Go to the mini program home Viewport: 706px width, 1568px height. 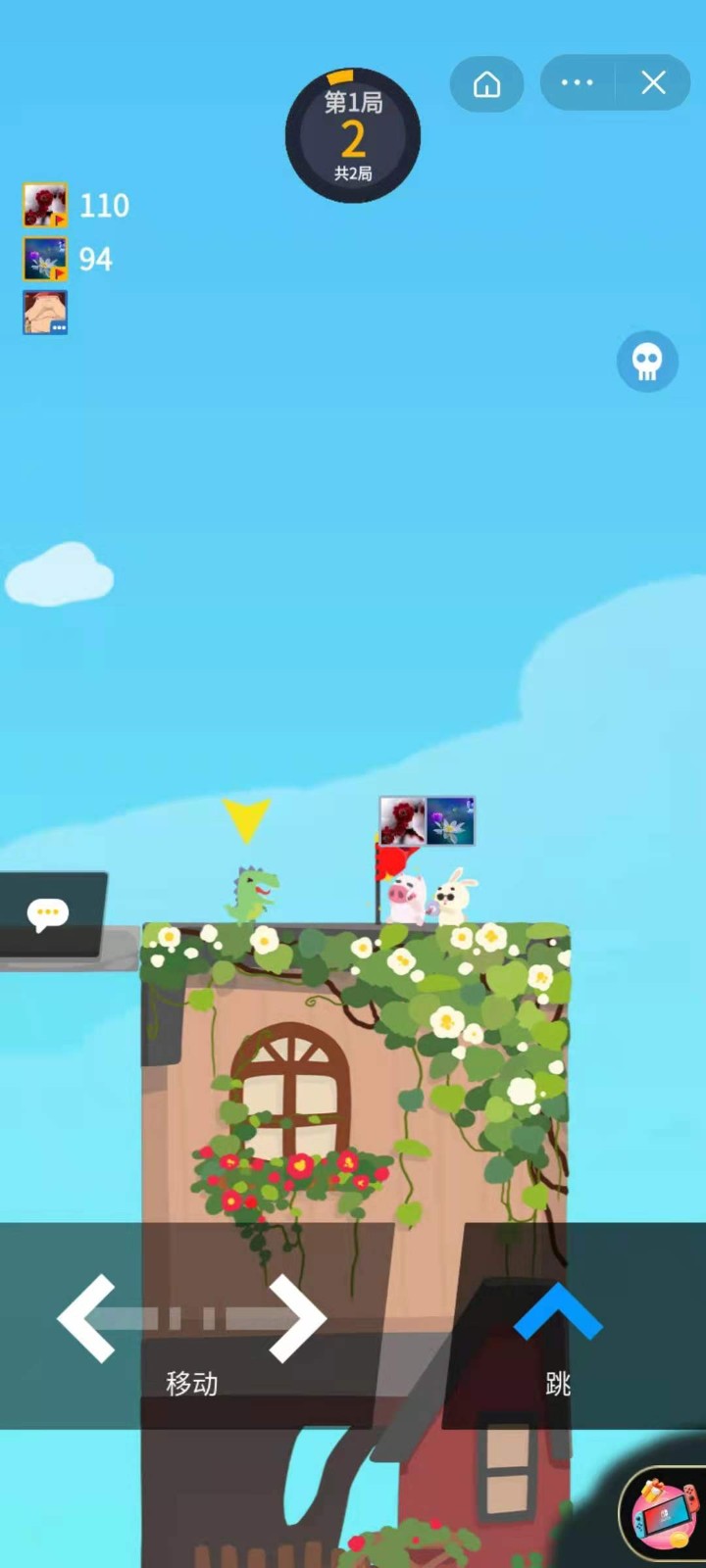(x=486, y=84)
